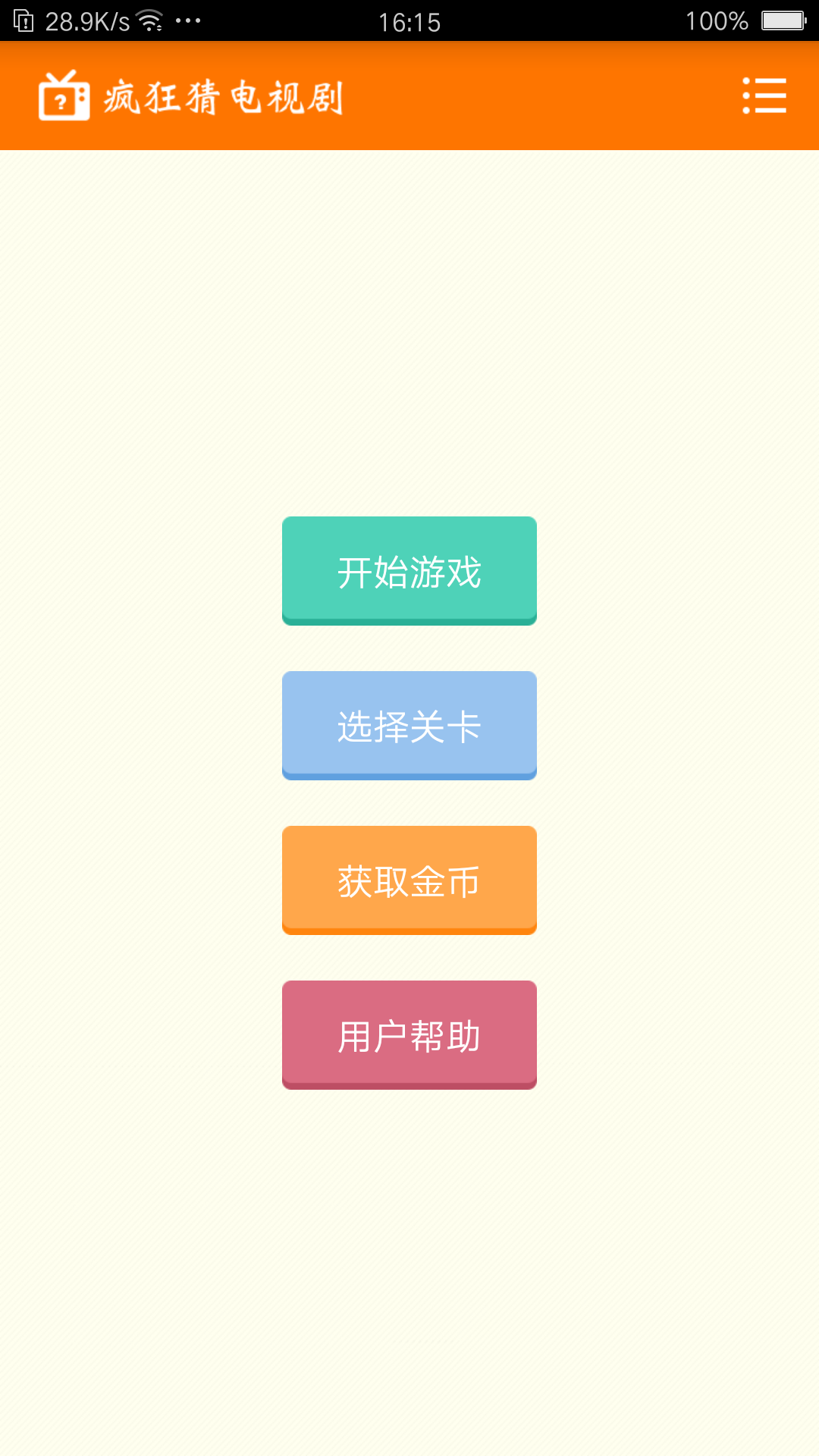The width and height of the screenshot is (819, 1456).
Task: Get coins using the orange 获取金币 button
Action: coord(409,880)
